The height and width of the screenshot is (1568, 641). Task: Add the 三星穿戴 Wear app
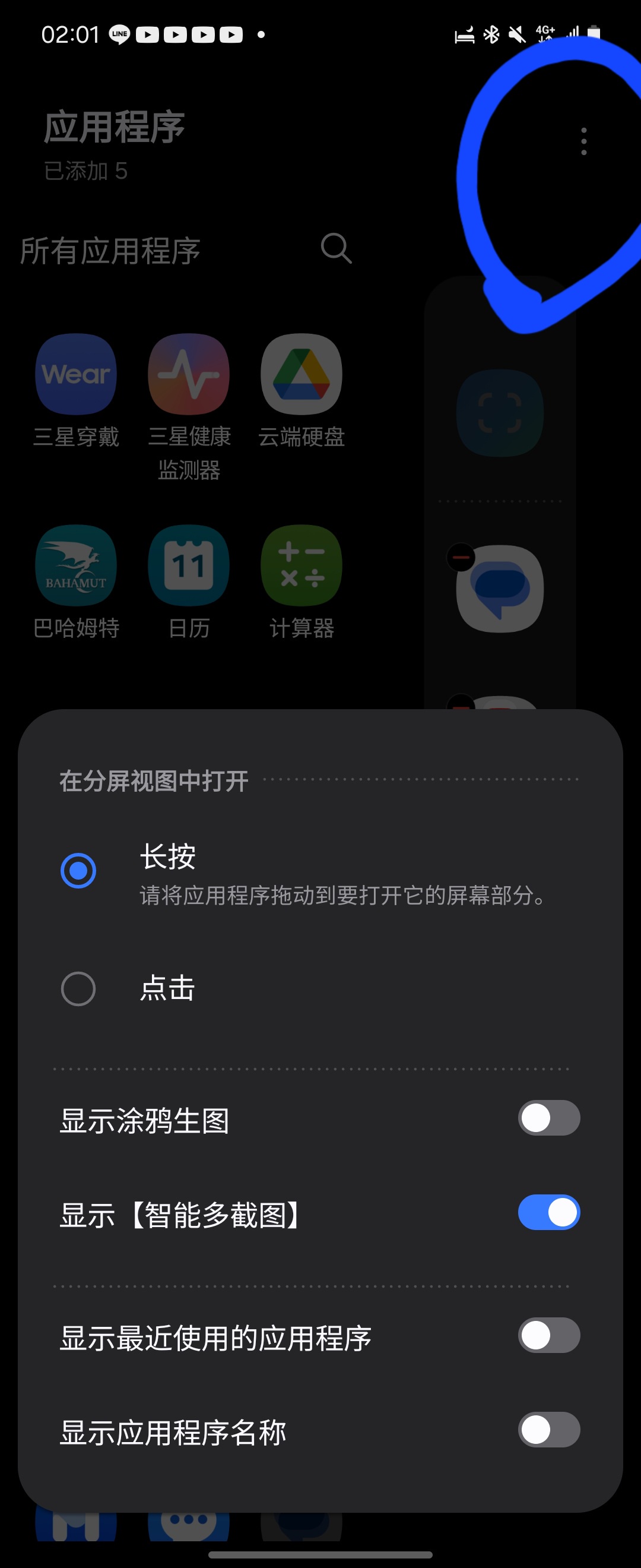pyautogui.click(x=76, y=374)
